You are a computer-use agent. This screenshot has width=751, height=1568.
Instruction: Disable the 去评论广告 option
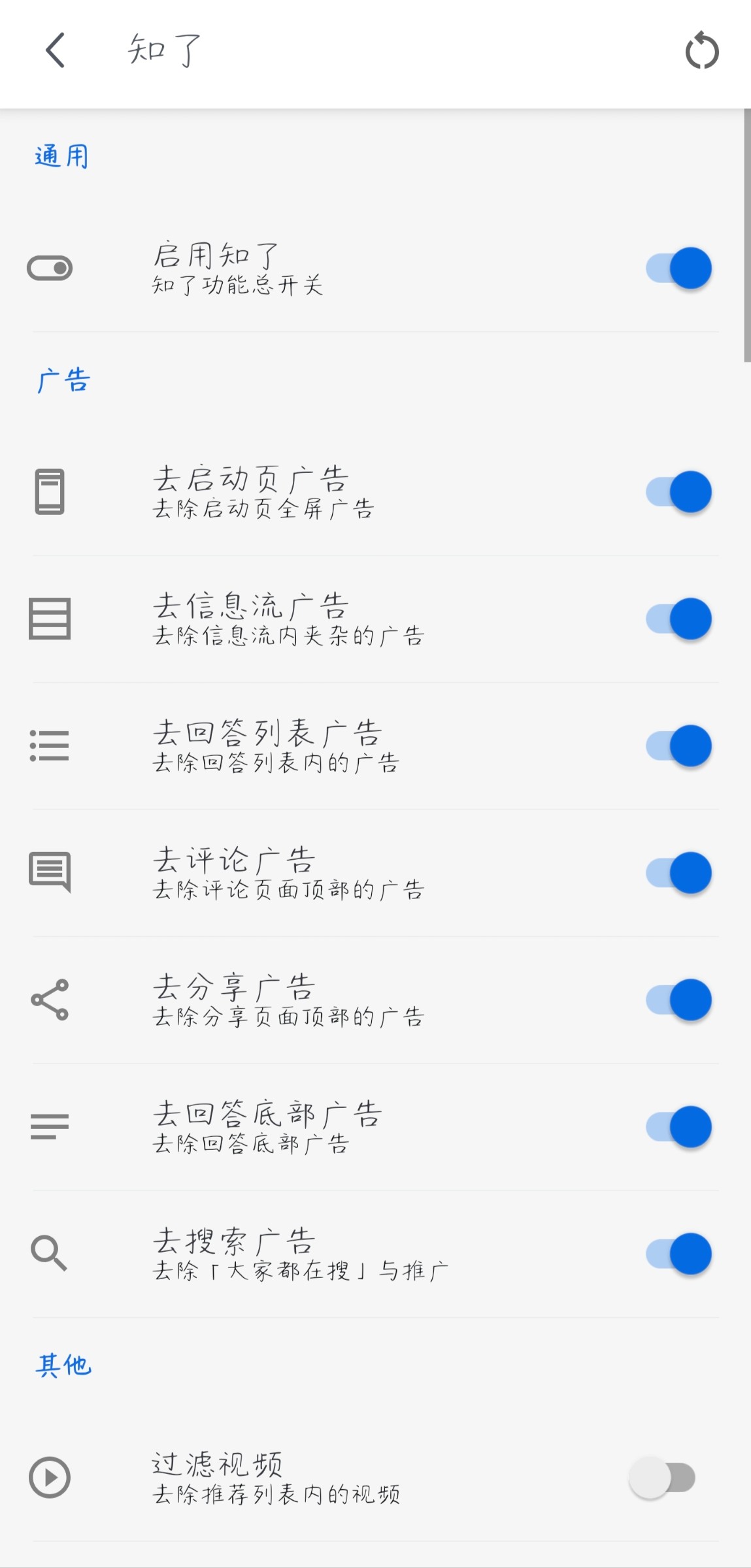tap(678, 872)
